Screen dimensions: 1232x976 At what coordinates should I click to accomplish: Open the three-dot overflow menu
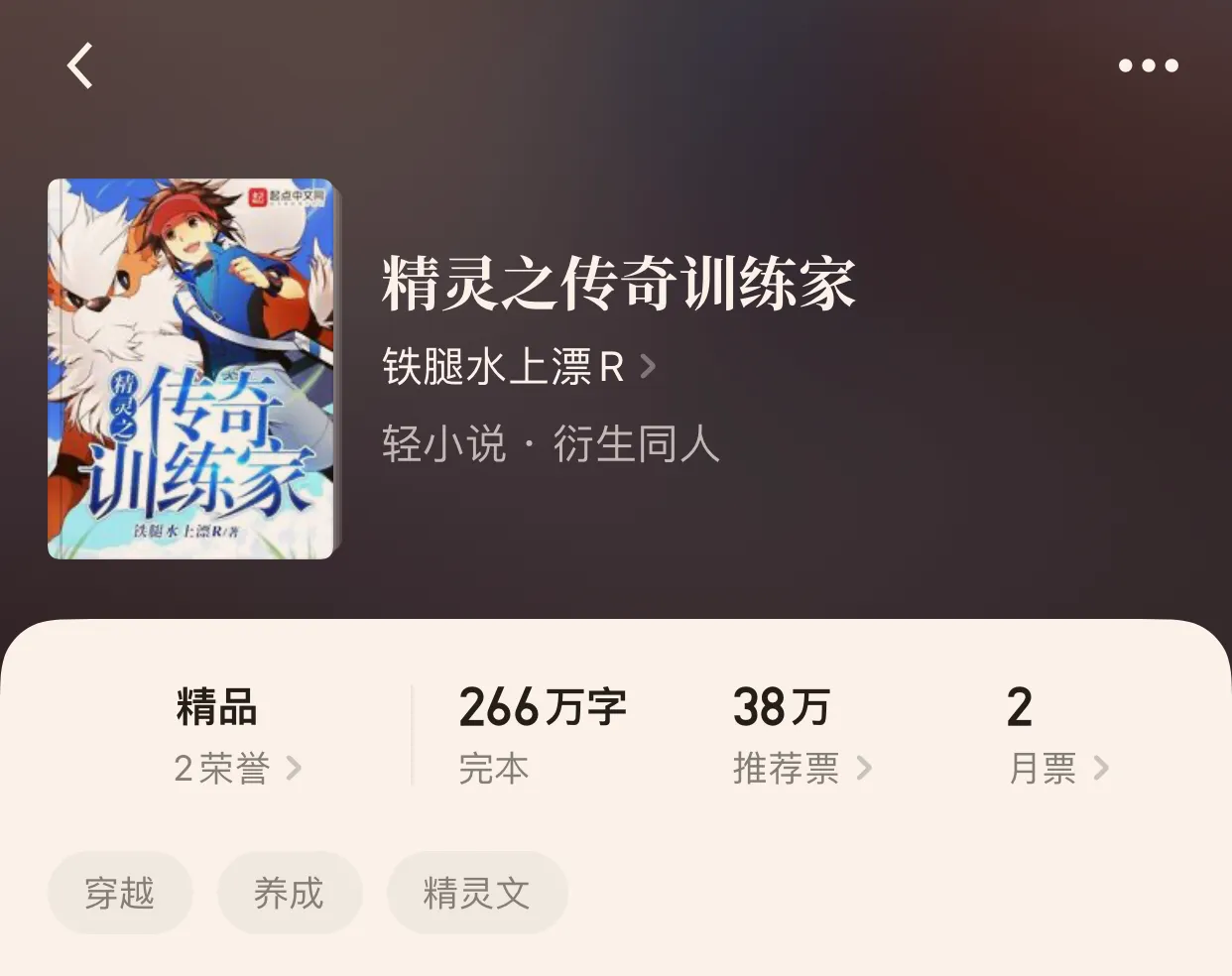point(1148,66)
